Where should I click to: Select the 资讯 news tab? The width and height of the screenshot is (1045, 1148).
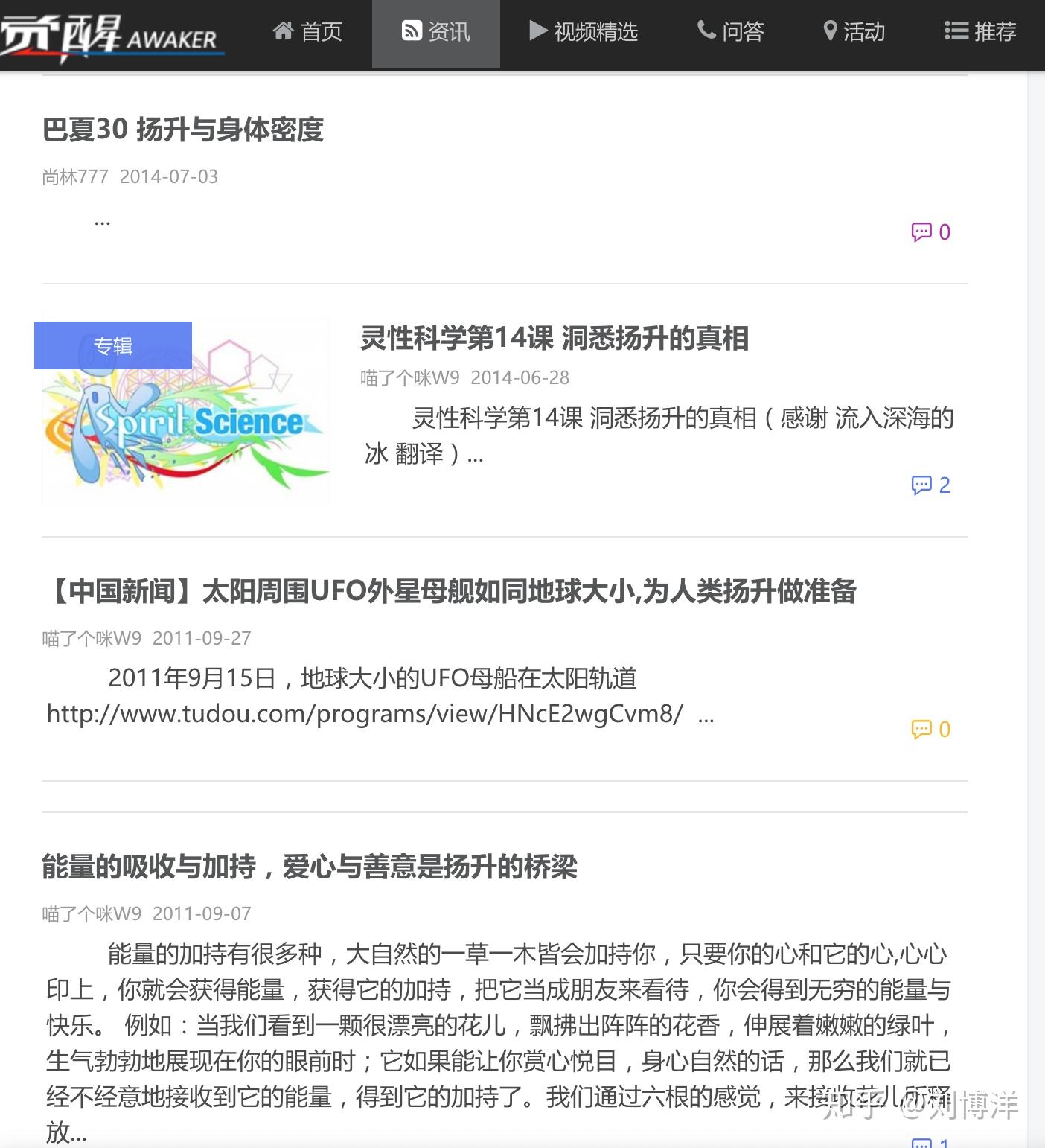(436, 32)
